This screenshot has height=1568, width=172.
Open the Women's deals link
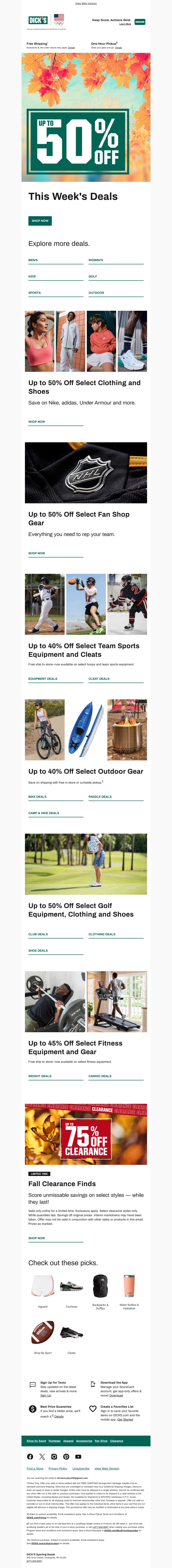pyautogui.click(x=96, y=260)
